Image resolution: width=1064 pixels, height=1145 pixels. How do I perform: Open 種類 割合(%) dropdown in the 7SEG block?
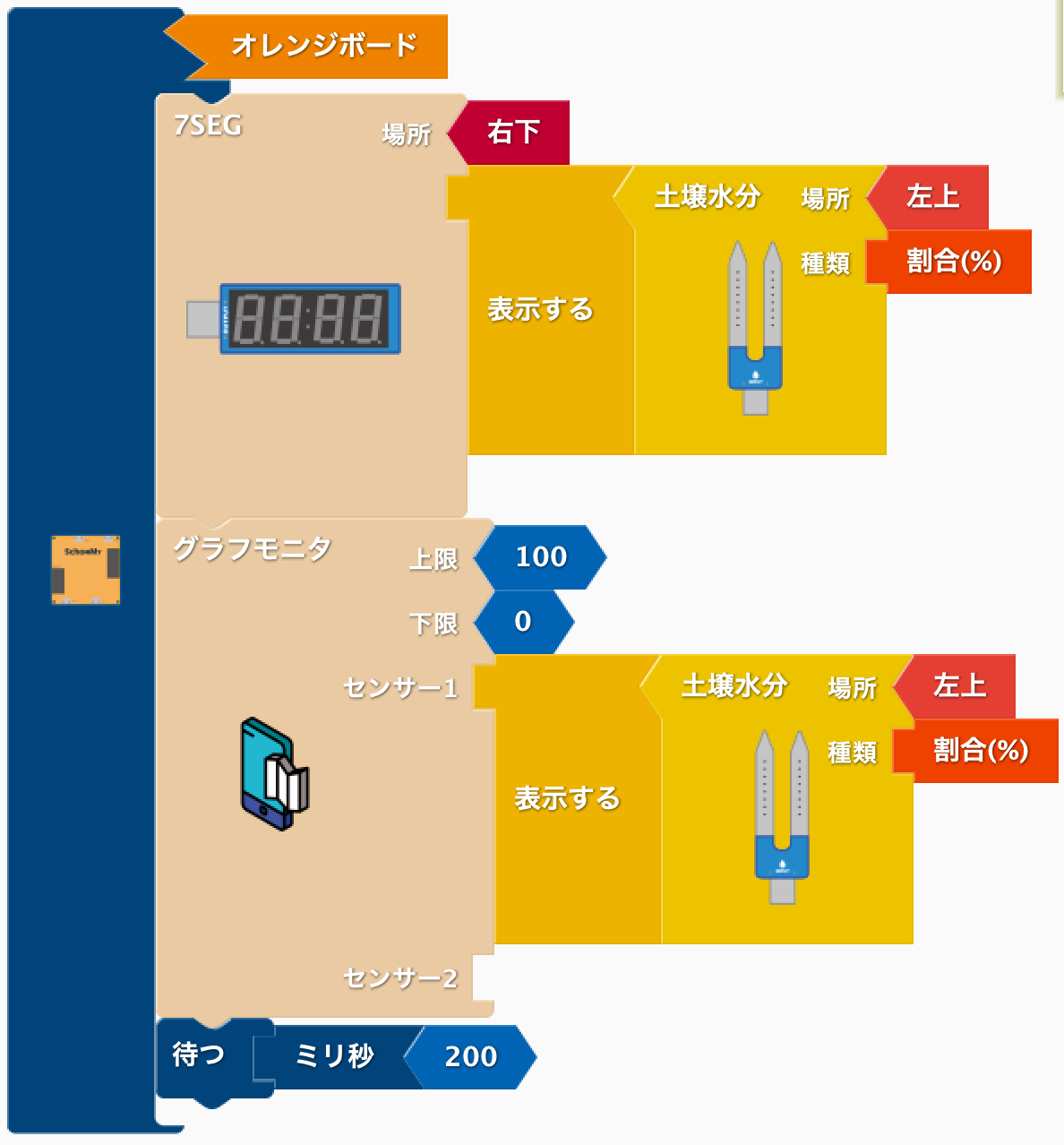click(x=953, y=262)
